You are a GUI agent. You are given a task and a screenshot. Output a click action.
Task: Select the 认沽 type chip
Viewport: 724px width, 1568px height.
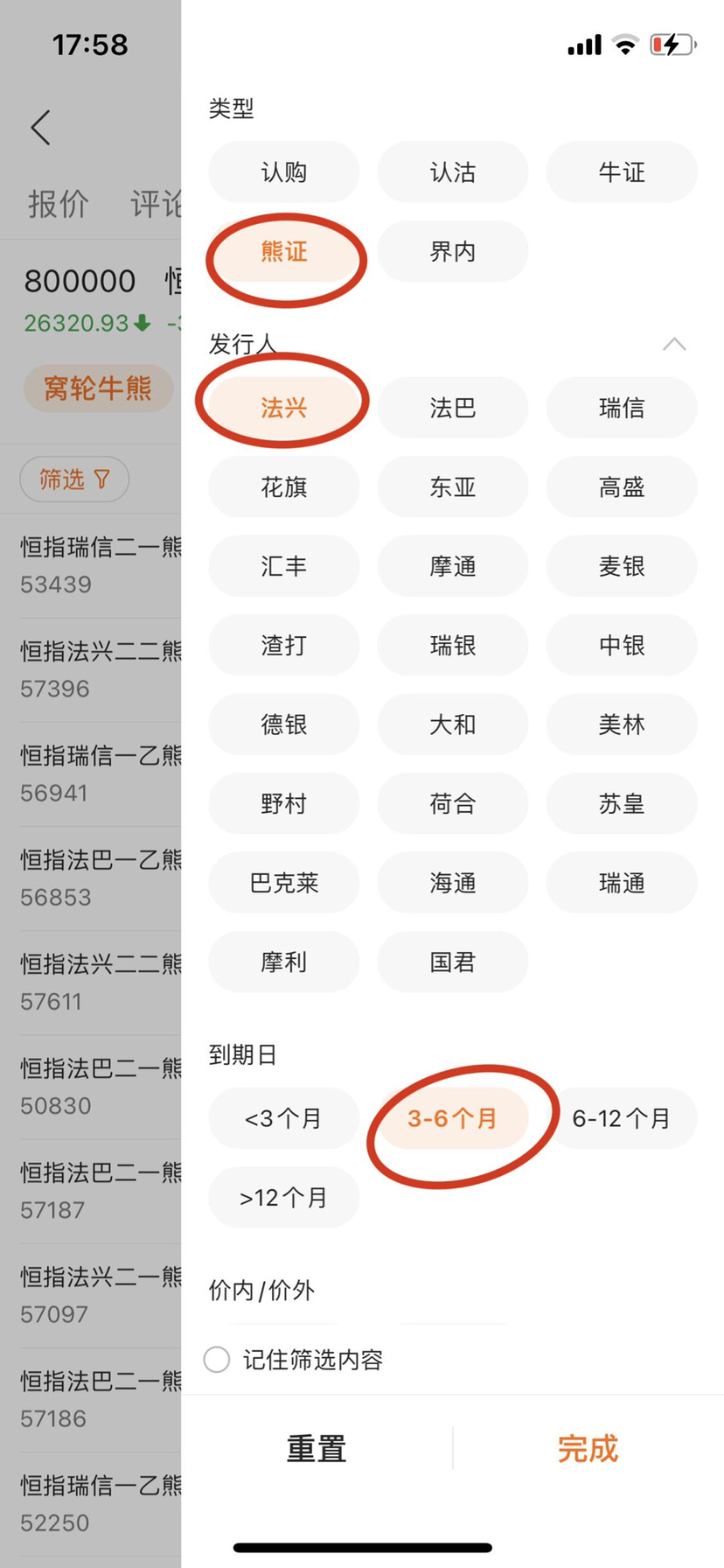[x=452, y=172]
